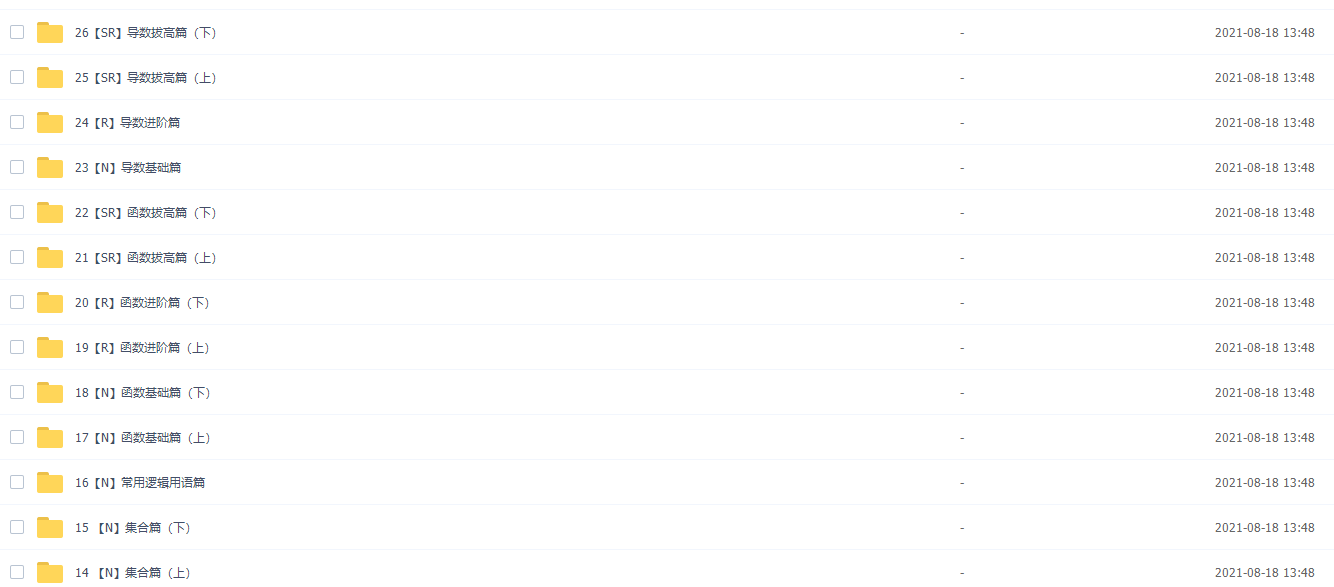The height and width of the screenshot is (587, 1334).
Task: Select checkbox for 15【N】集合篇（下）
Action: click(17, 527)
